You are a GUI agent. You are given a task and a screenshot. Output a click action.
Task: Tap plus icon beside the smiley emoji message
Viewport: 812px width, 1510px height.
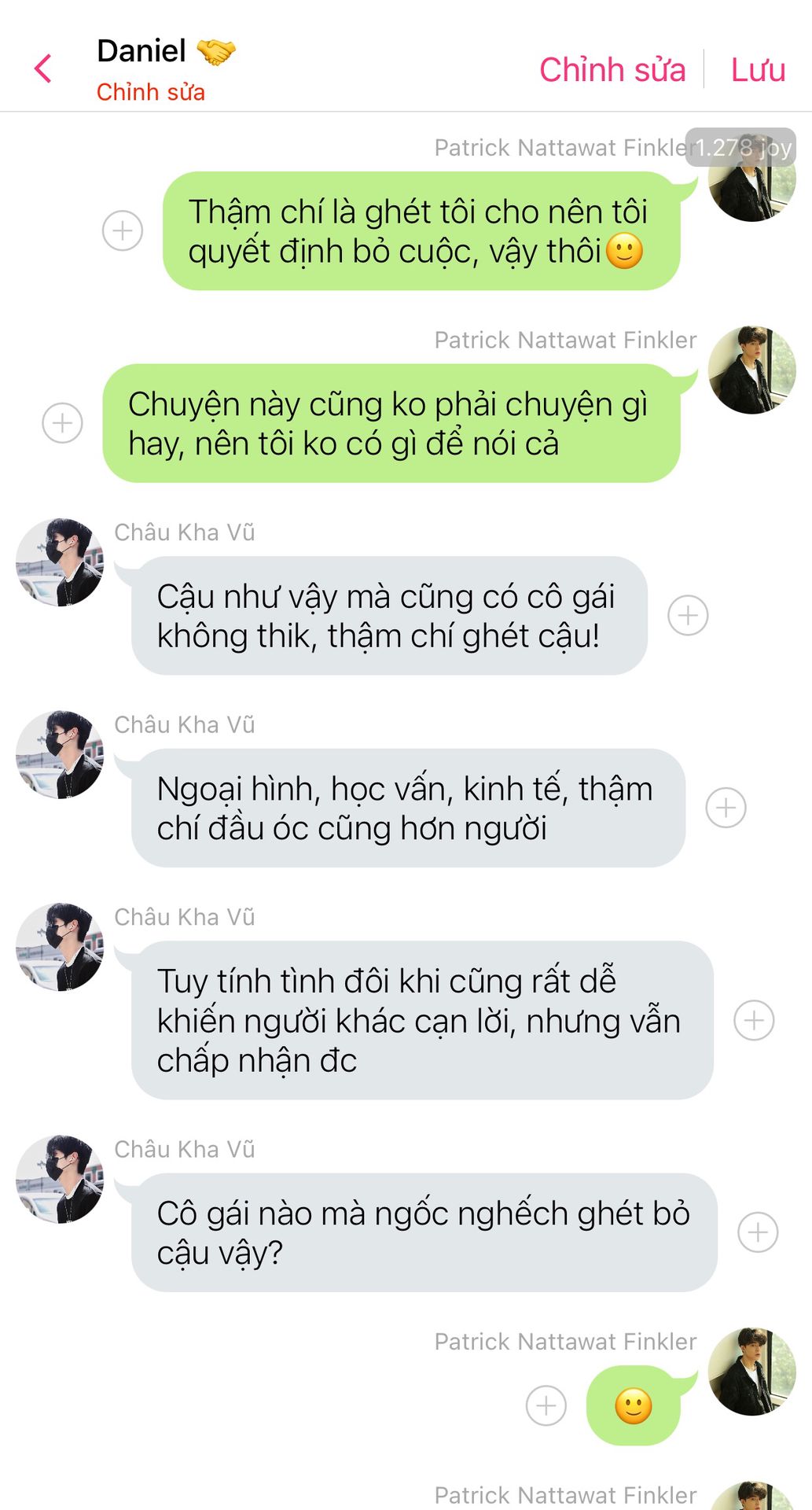coord(546,1405)
